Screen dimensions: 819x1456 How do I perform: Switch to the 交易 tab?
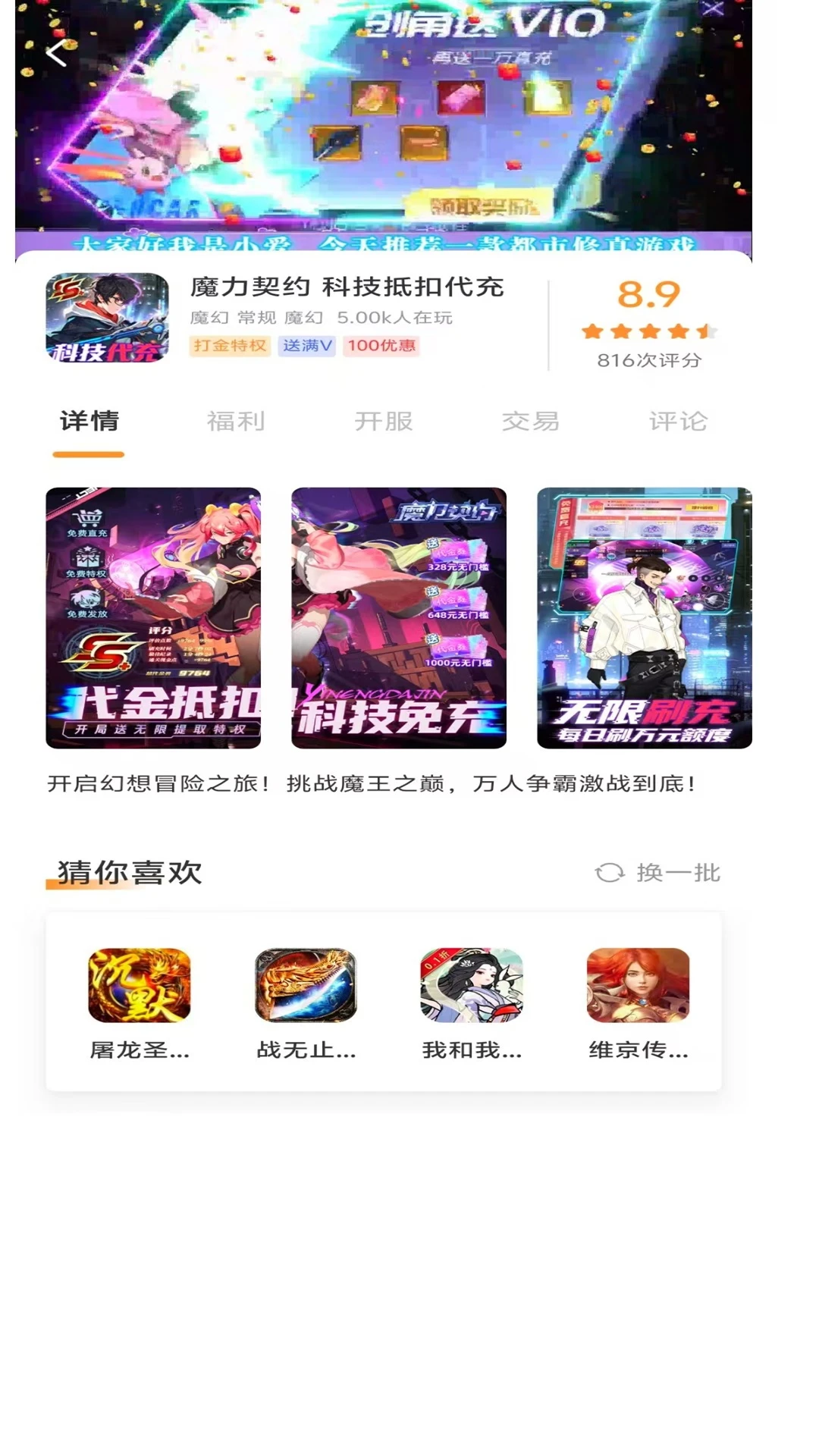532,422
